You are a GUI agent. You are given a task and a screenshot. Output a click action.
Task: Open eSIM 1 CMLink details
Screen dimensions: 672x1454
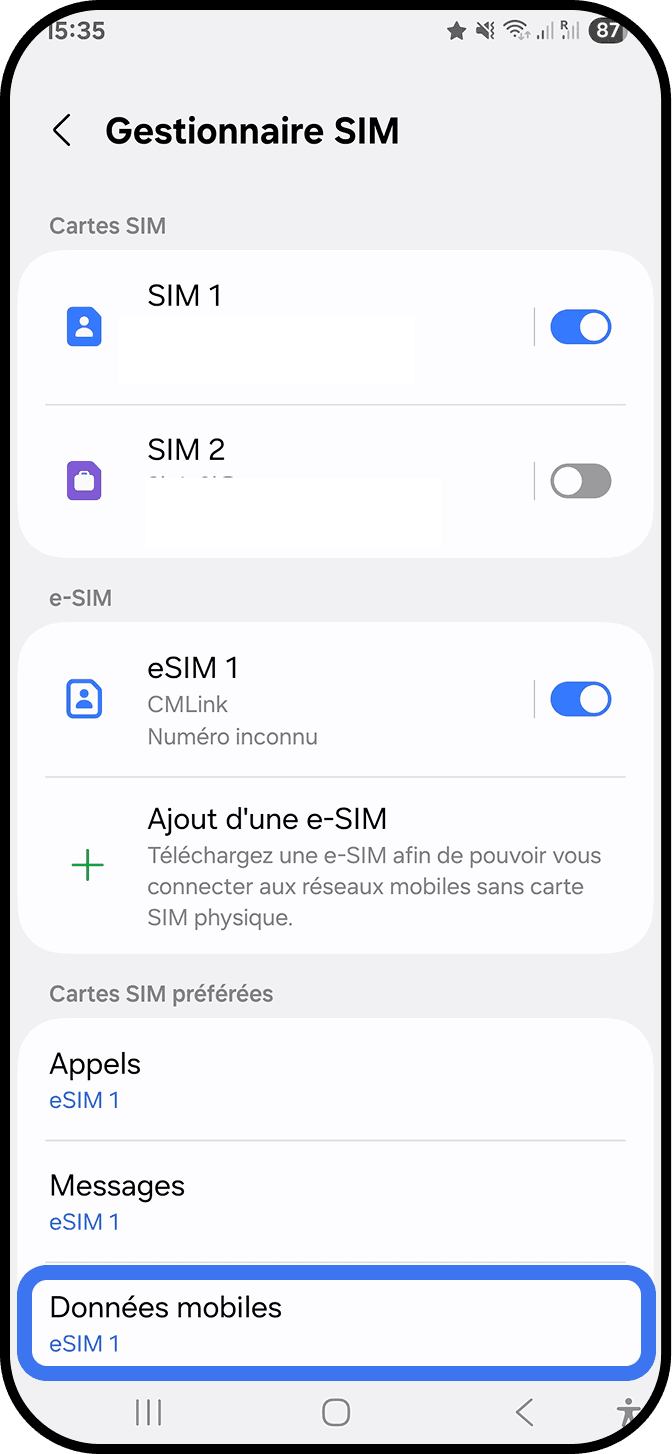coord(280,700)
